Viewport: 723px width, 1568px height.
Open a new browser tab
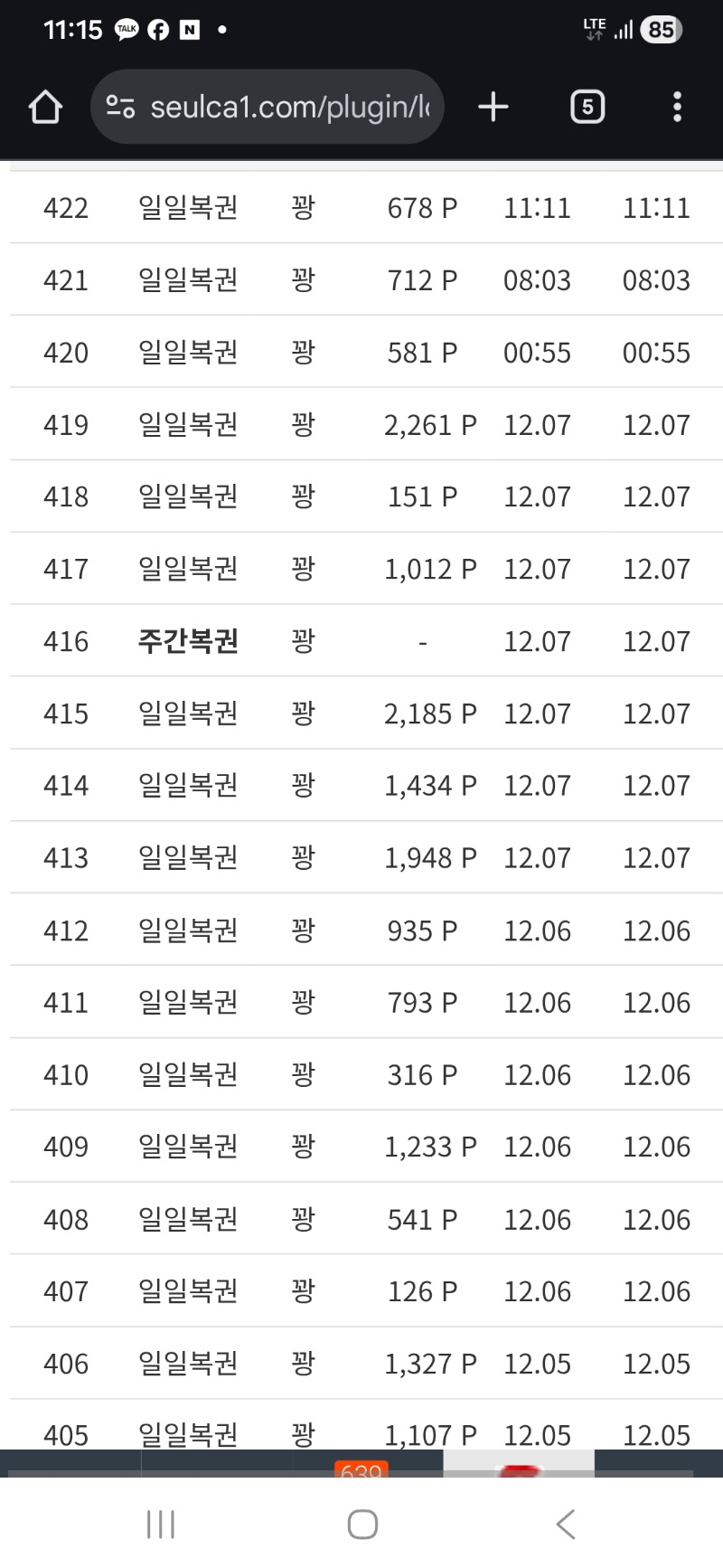pos(493,108)
